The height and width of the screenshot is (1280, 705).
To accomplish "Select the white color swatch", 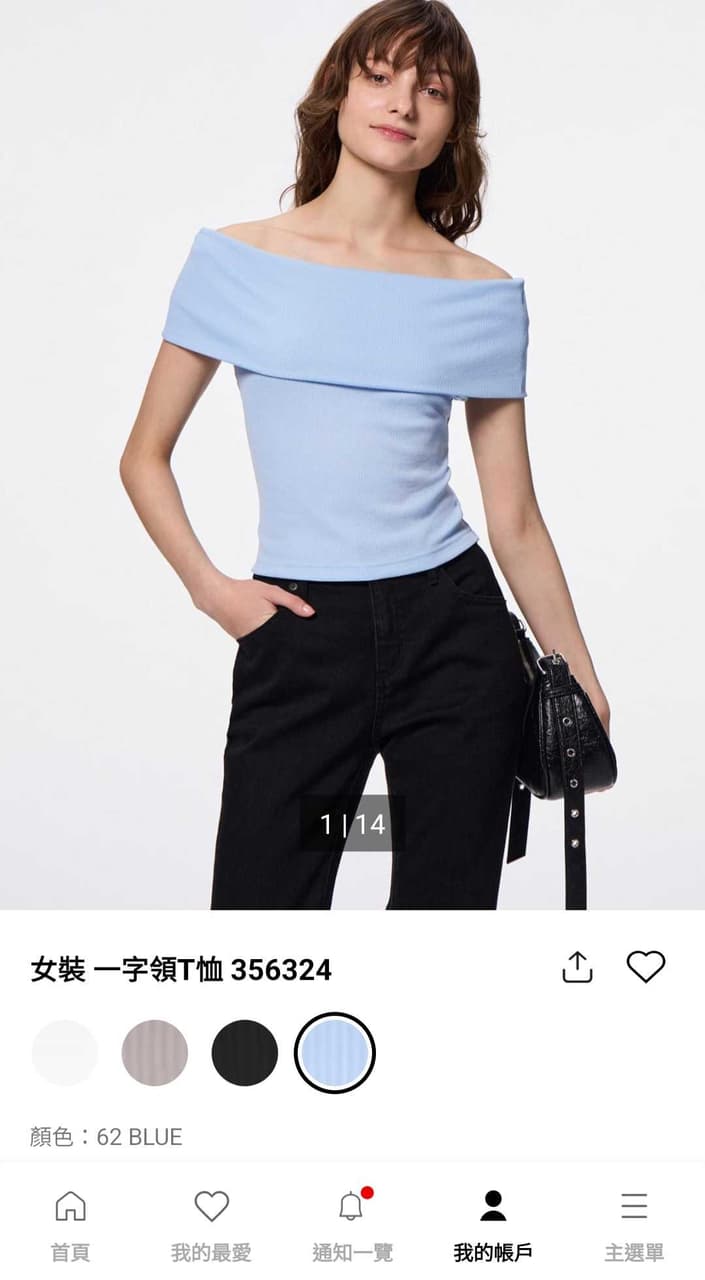I will click(x=65, y=1053).
